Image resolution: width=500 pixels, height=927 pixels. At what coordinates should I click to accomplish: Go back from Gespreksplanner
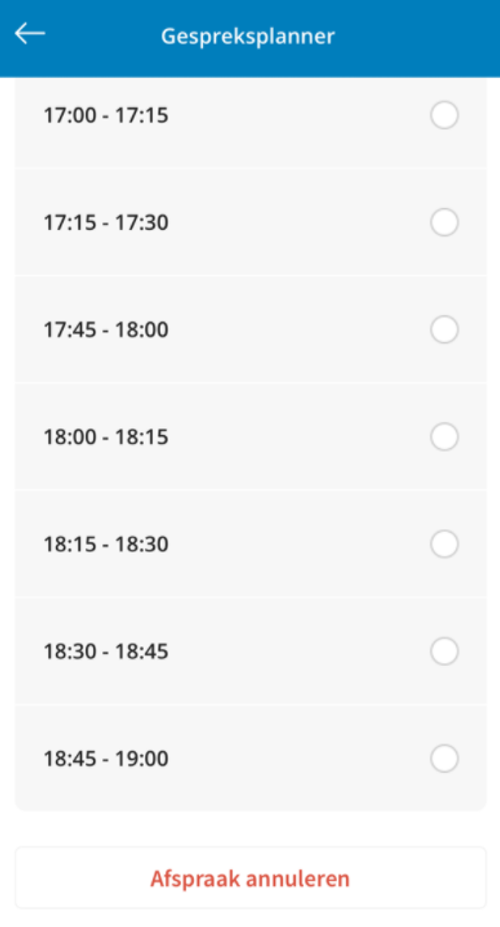click(30, 34)
